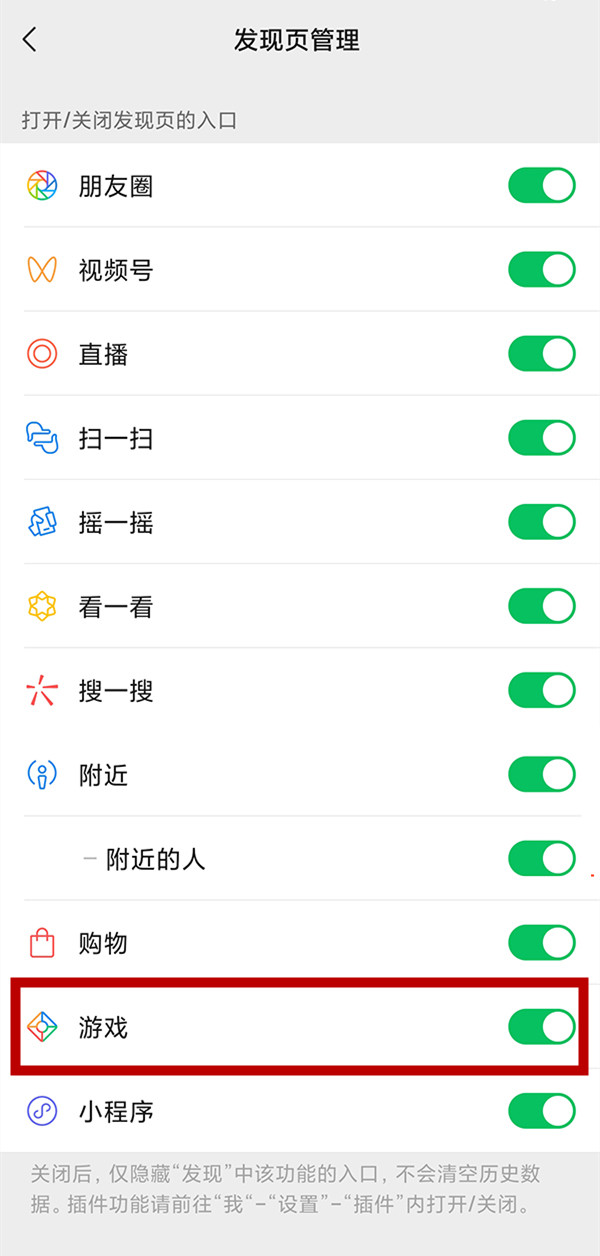Disable the 附近的人 sub-option
The image size is (600, 1256).
click(x=542, y=858)
